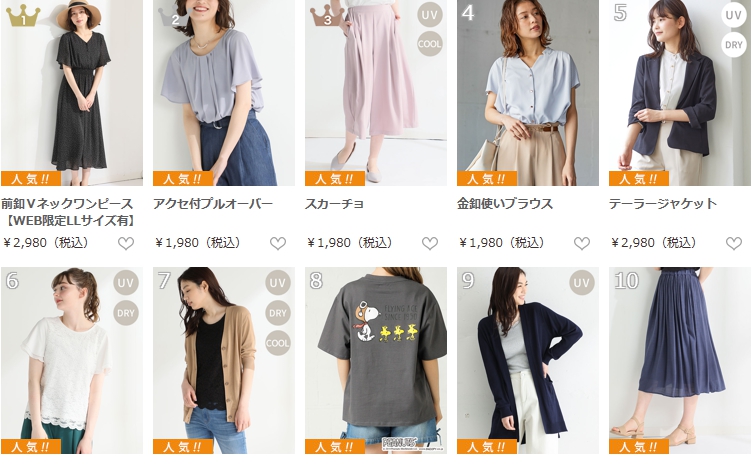The width and height of the screenshot is (754, 464).
Task: Save テーラージャケット to favorites
Action: (x=734, y=243)
